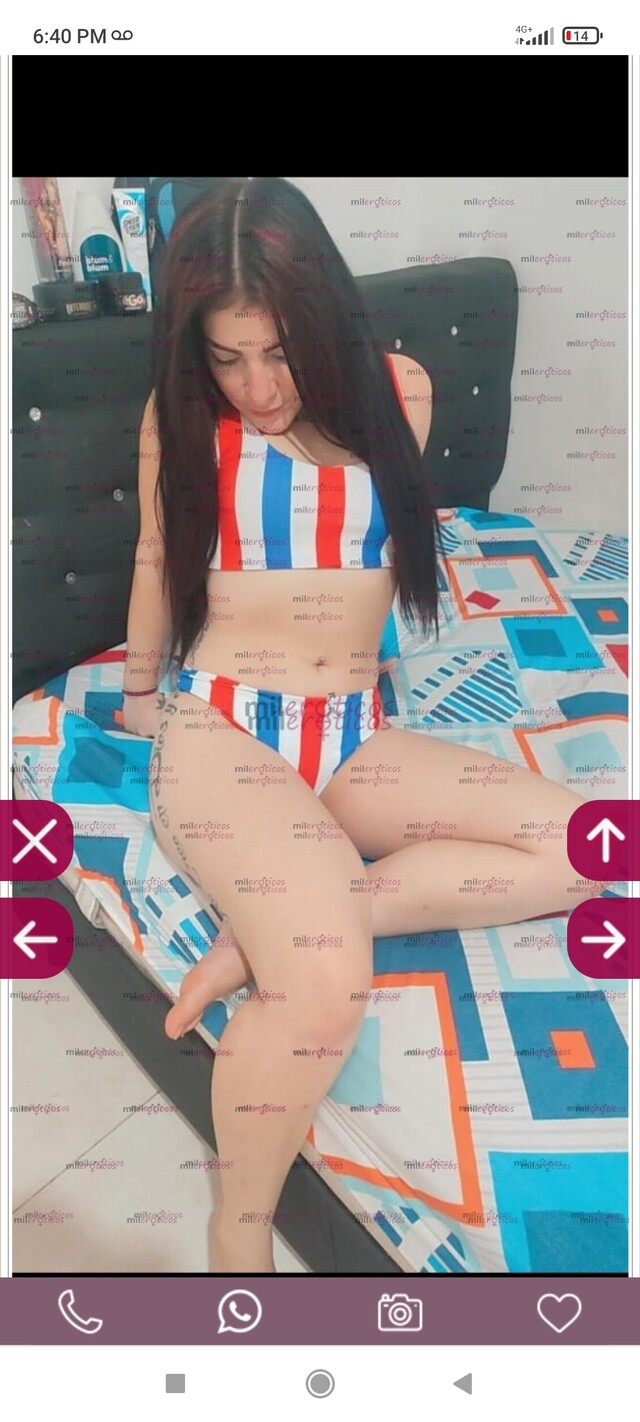
Task: Tap the up arrow button
Action: (605, 841)
